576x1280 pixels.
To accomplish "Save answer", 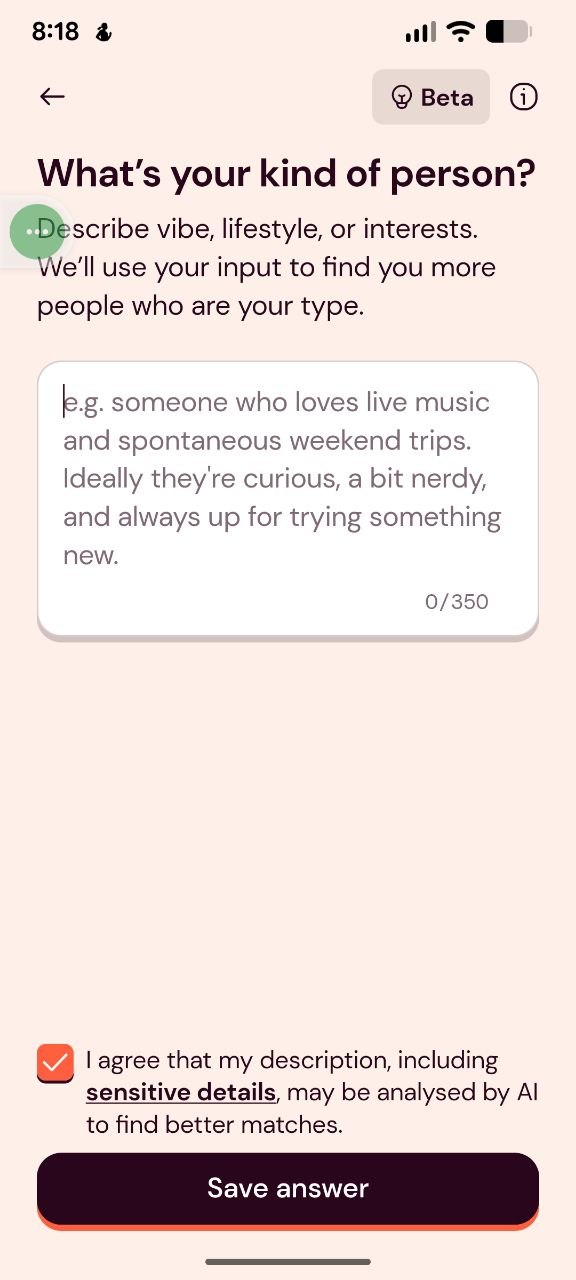I will pyautogui.click(x=288, y=1188).
